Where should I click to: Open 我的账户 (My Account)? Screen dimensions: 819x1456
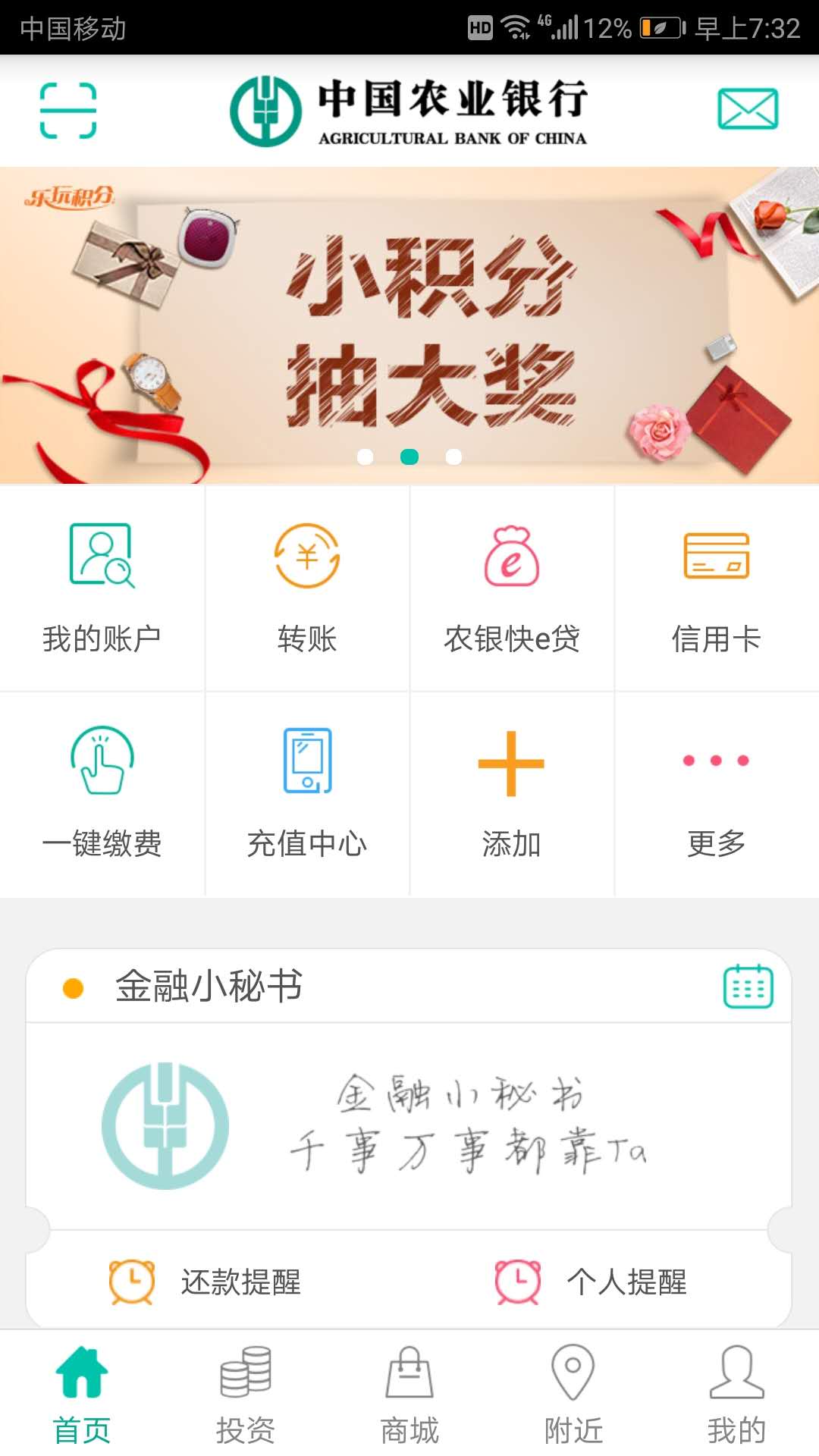coord(102,588)
